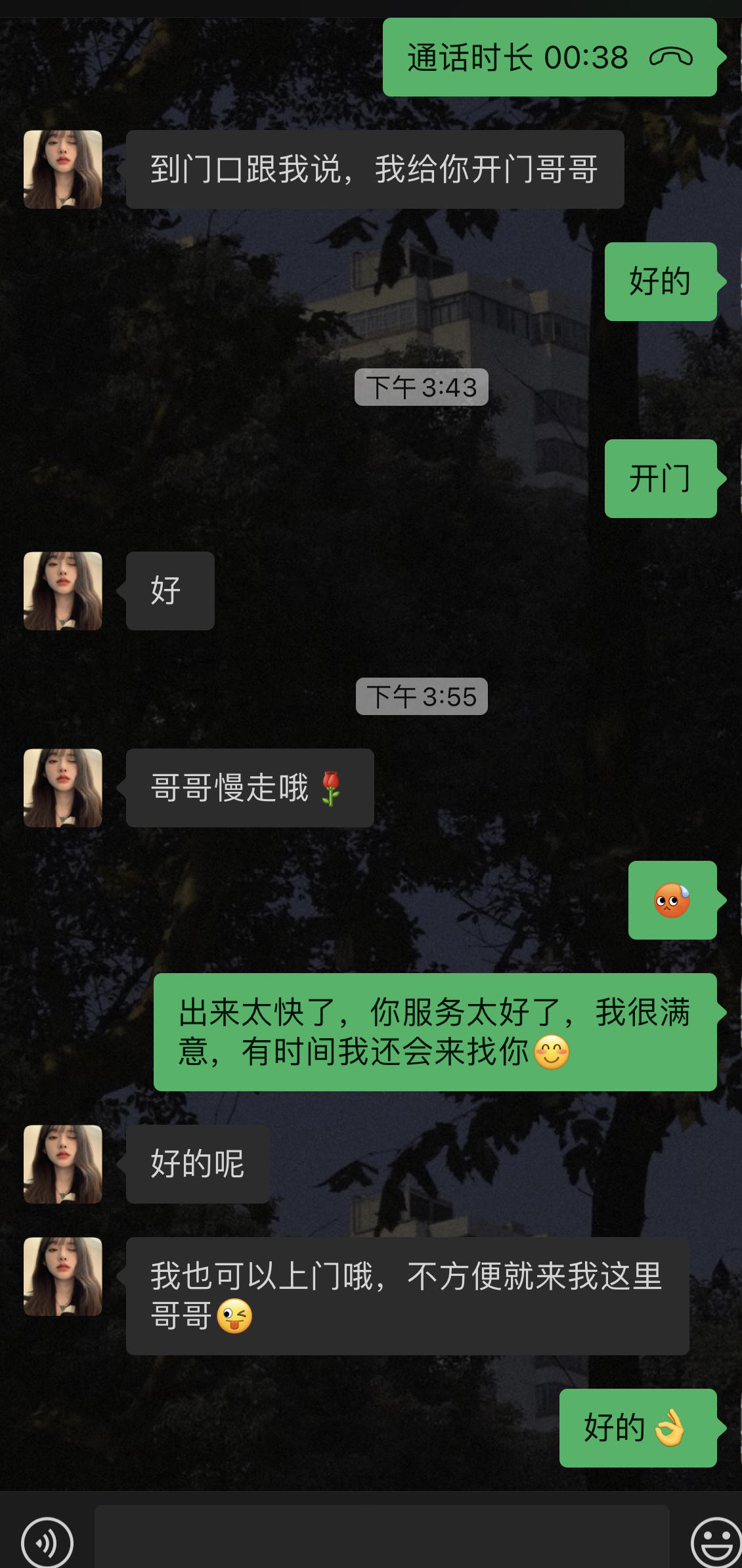742x1568 pixels.
Task: Select avatar beside 好的呢 message
Action: tap(62, 1162)
